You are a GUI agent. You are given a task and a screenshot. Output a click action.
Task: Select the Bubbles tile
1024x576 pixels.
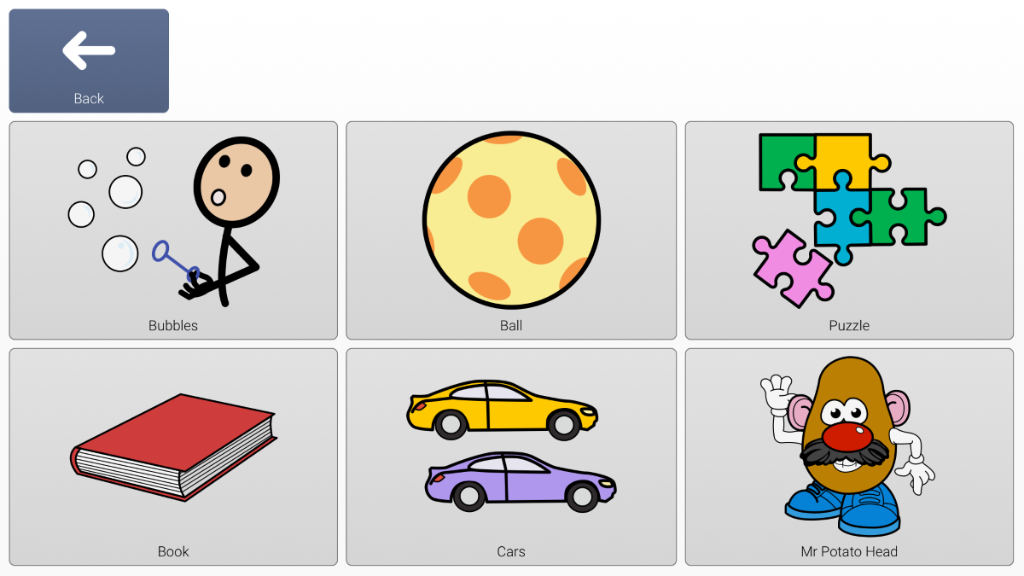tap(173, 230)
